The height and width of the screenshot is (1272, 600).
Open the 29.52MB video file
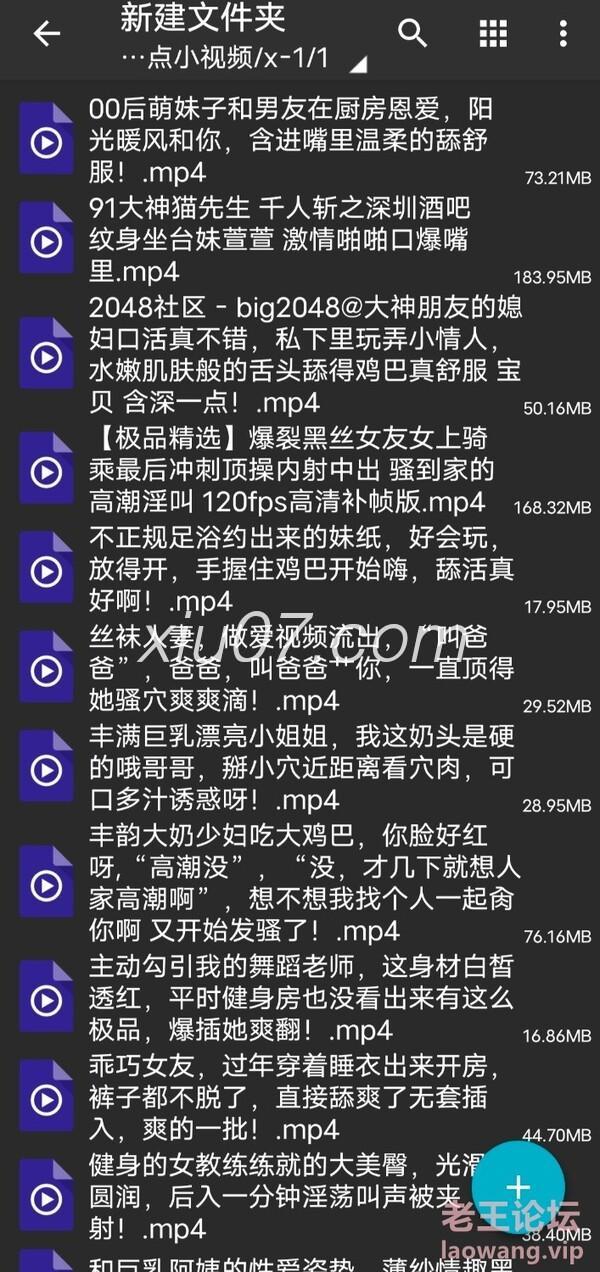[x=300, y=668]
